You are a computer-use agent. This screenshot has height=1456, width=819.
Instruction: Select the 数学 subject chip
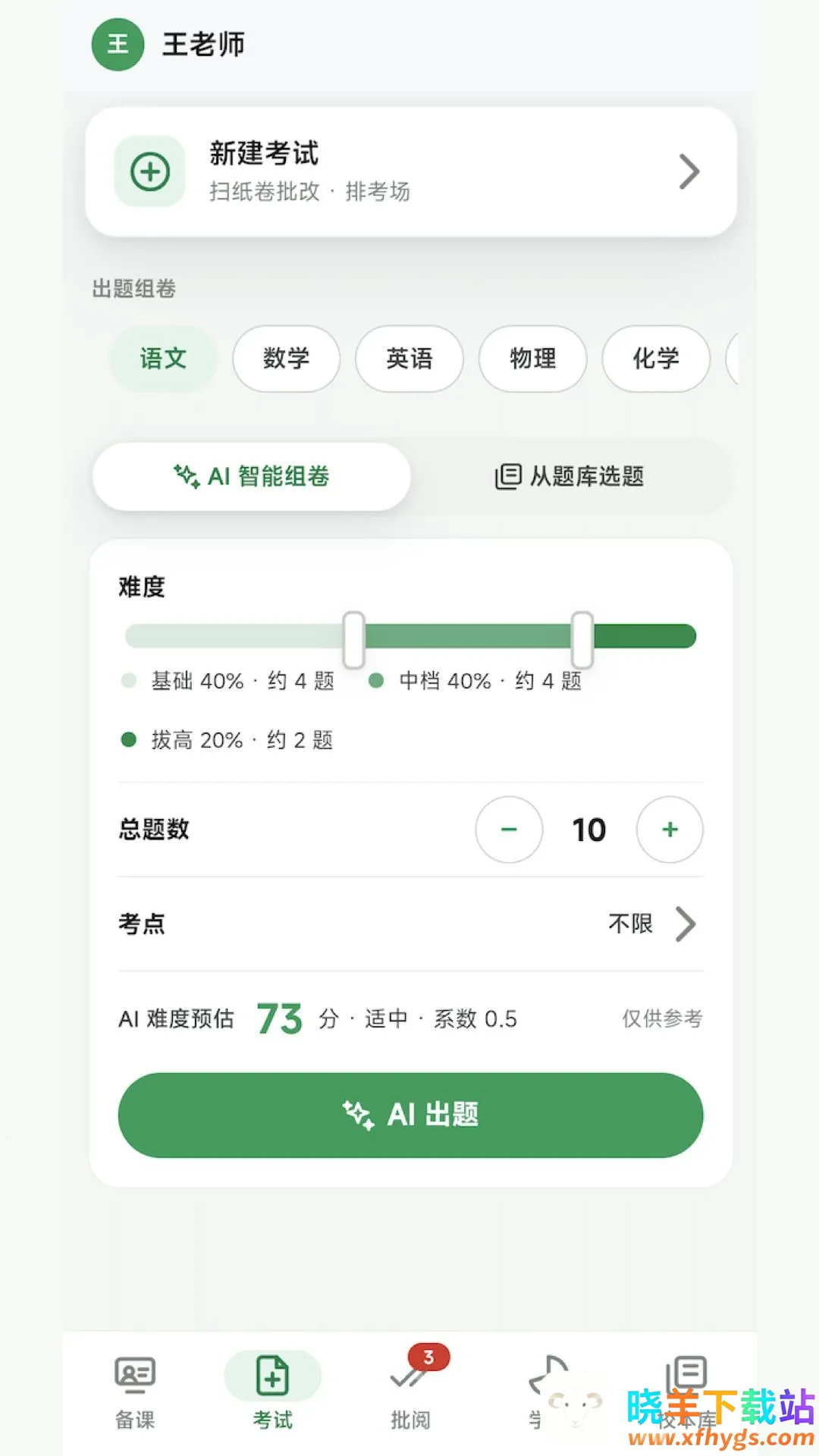click(286, 359)
